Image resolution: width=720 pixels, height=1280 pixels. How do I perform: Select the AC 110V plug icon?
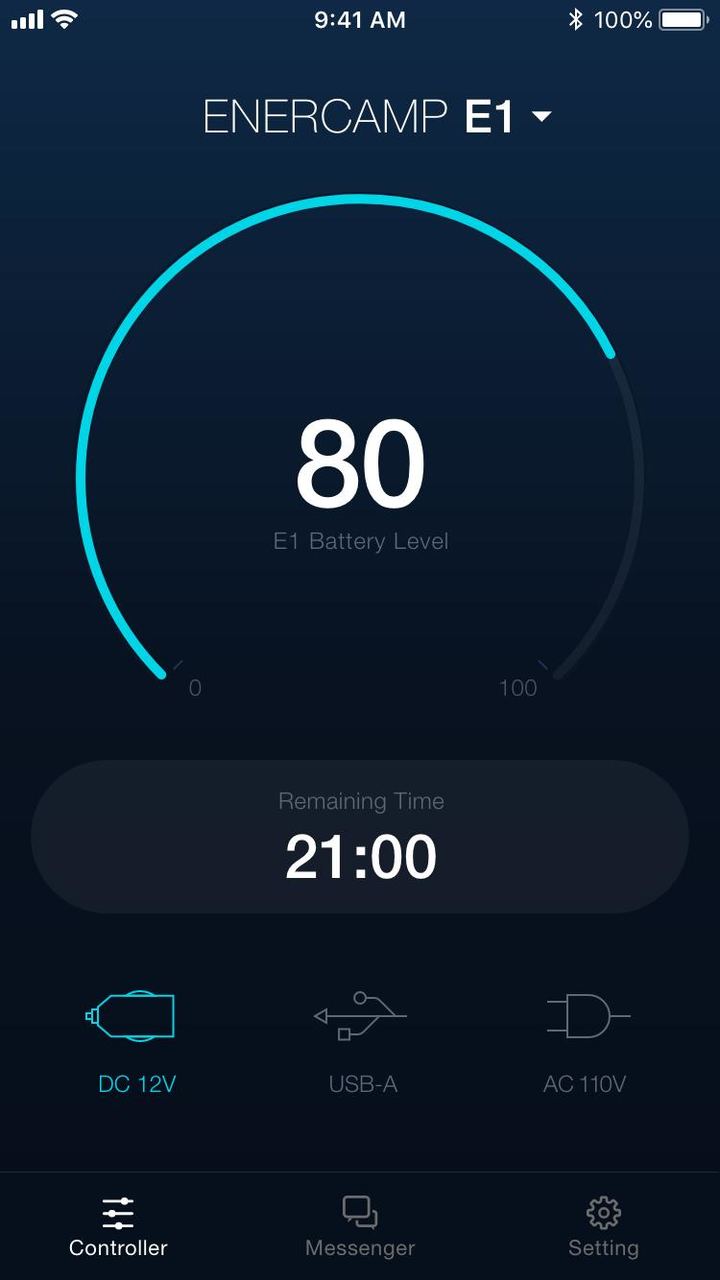click(x=585, y=1014)
